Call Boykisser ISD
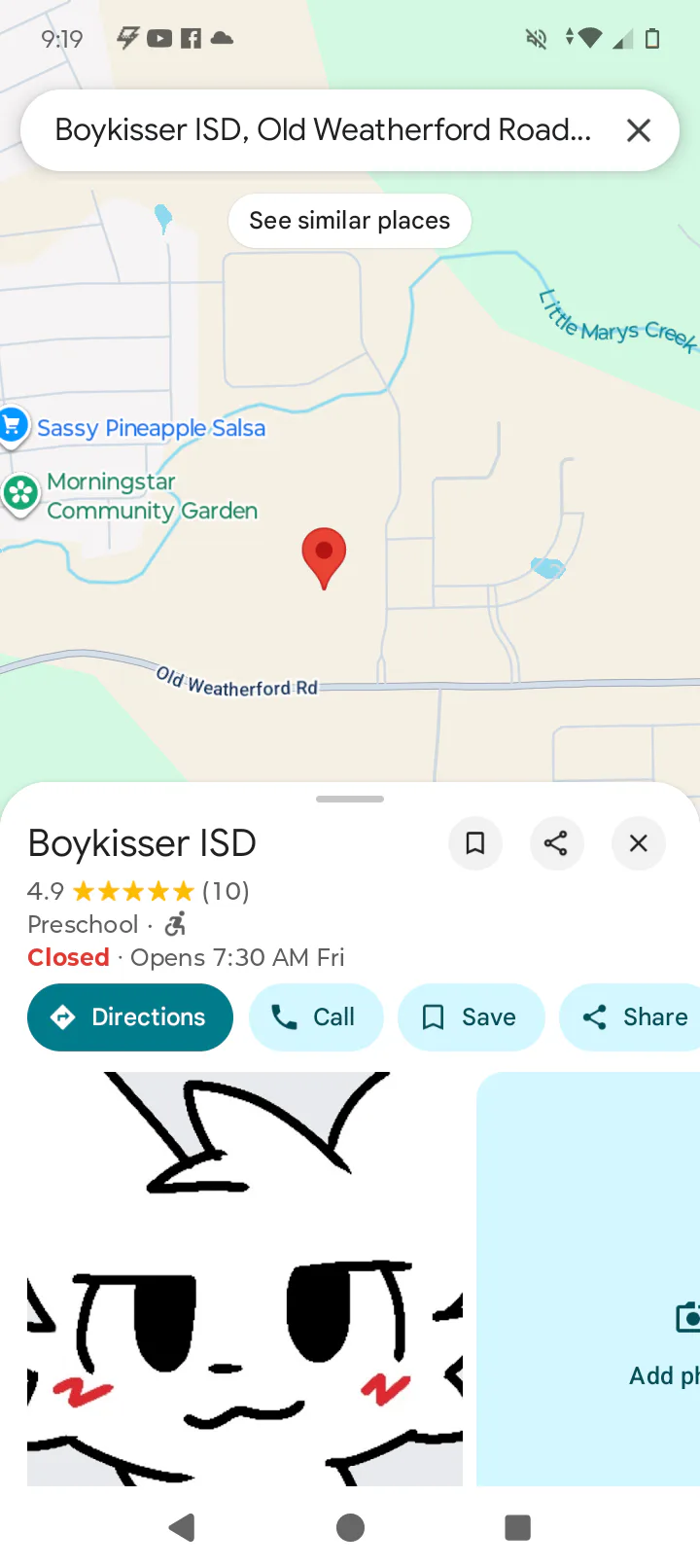700x1568 pixels. tap(316, 1017)
